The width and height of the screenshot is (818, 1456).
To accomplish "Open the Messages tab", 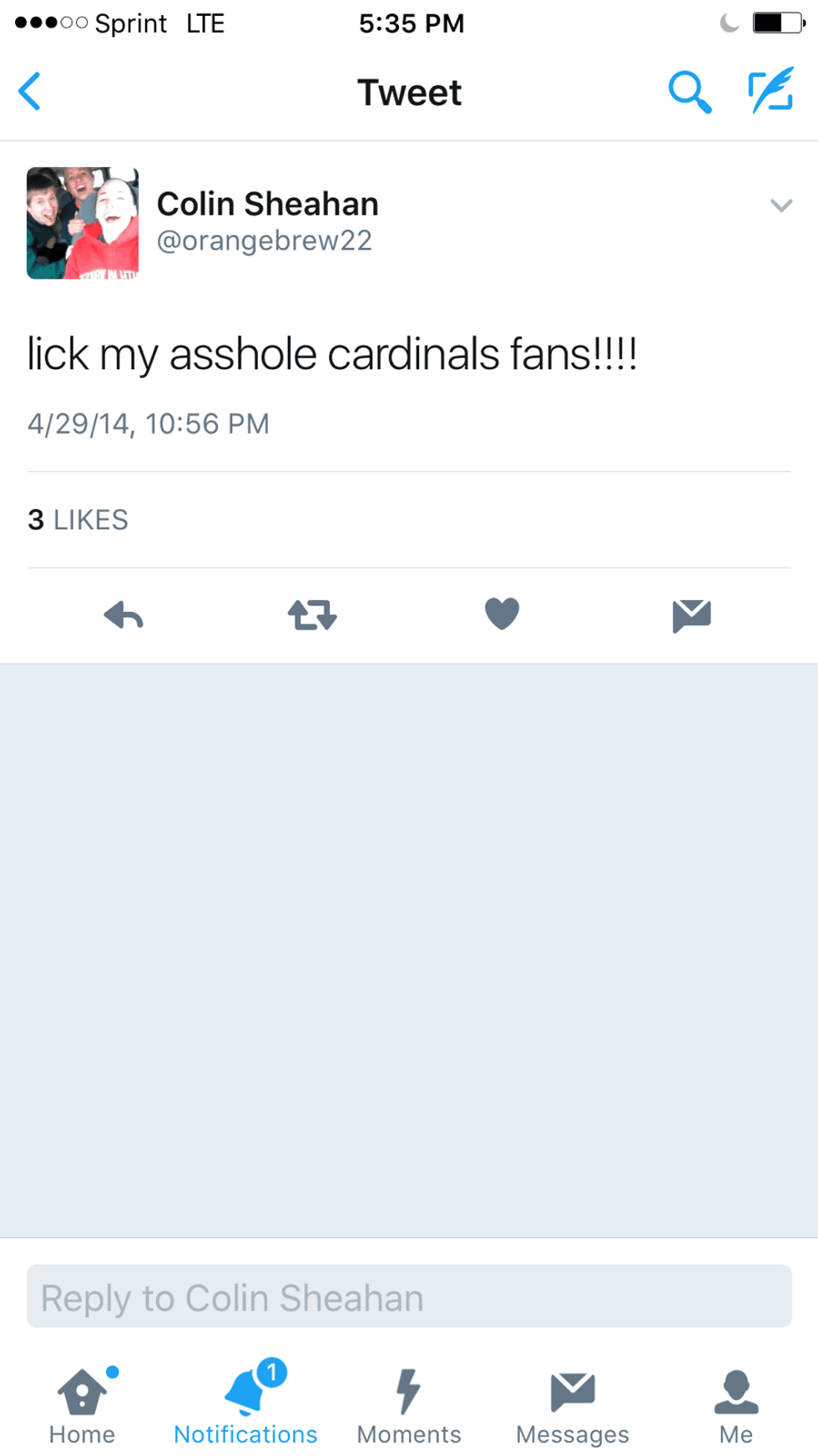I will tap(573, 1406).
